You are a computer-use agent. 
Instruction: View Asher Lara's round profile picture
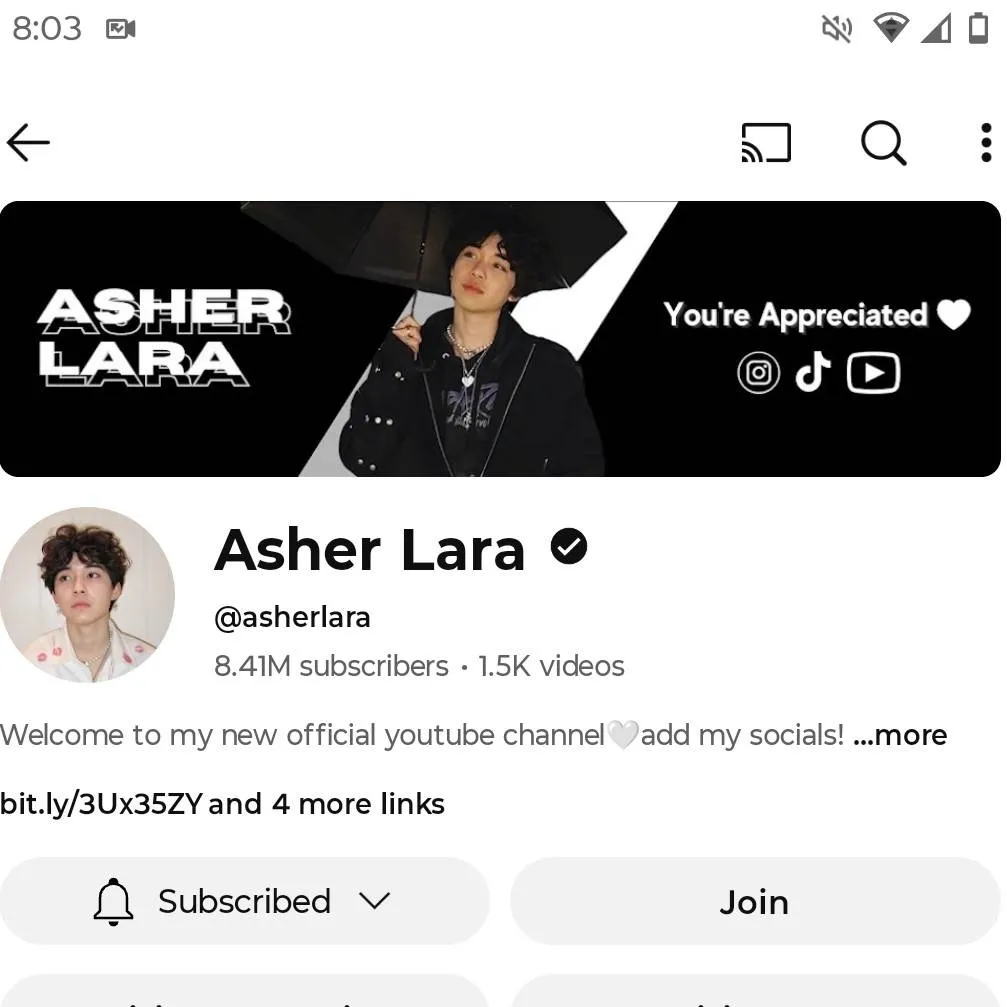click(x=87, y=595)
